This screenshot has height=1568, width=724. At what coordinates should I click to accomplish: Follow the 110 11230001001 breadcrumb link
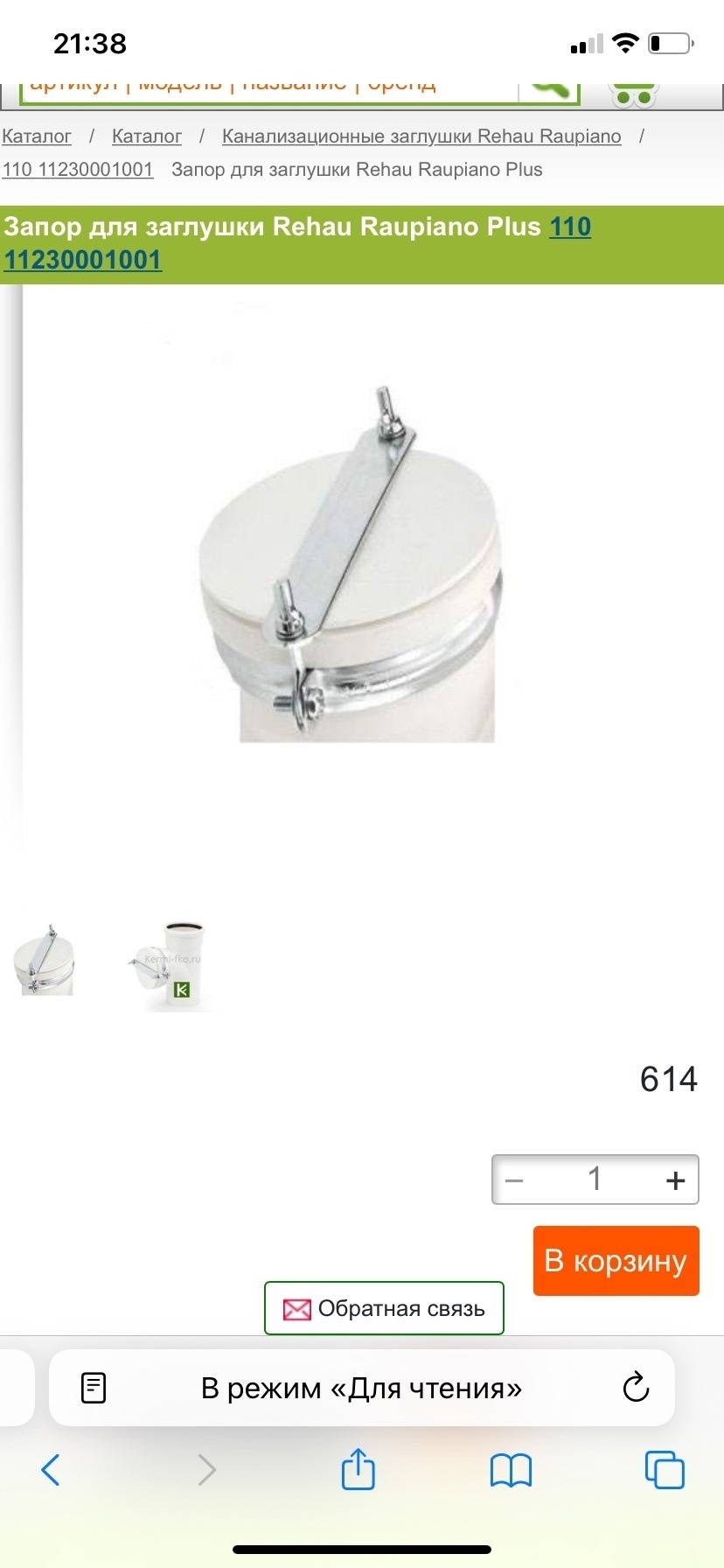pyautogui.click(x=78, y=170)
